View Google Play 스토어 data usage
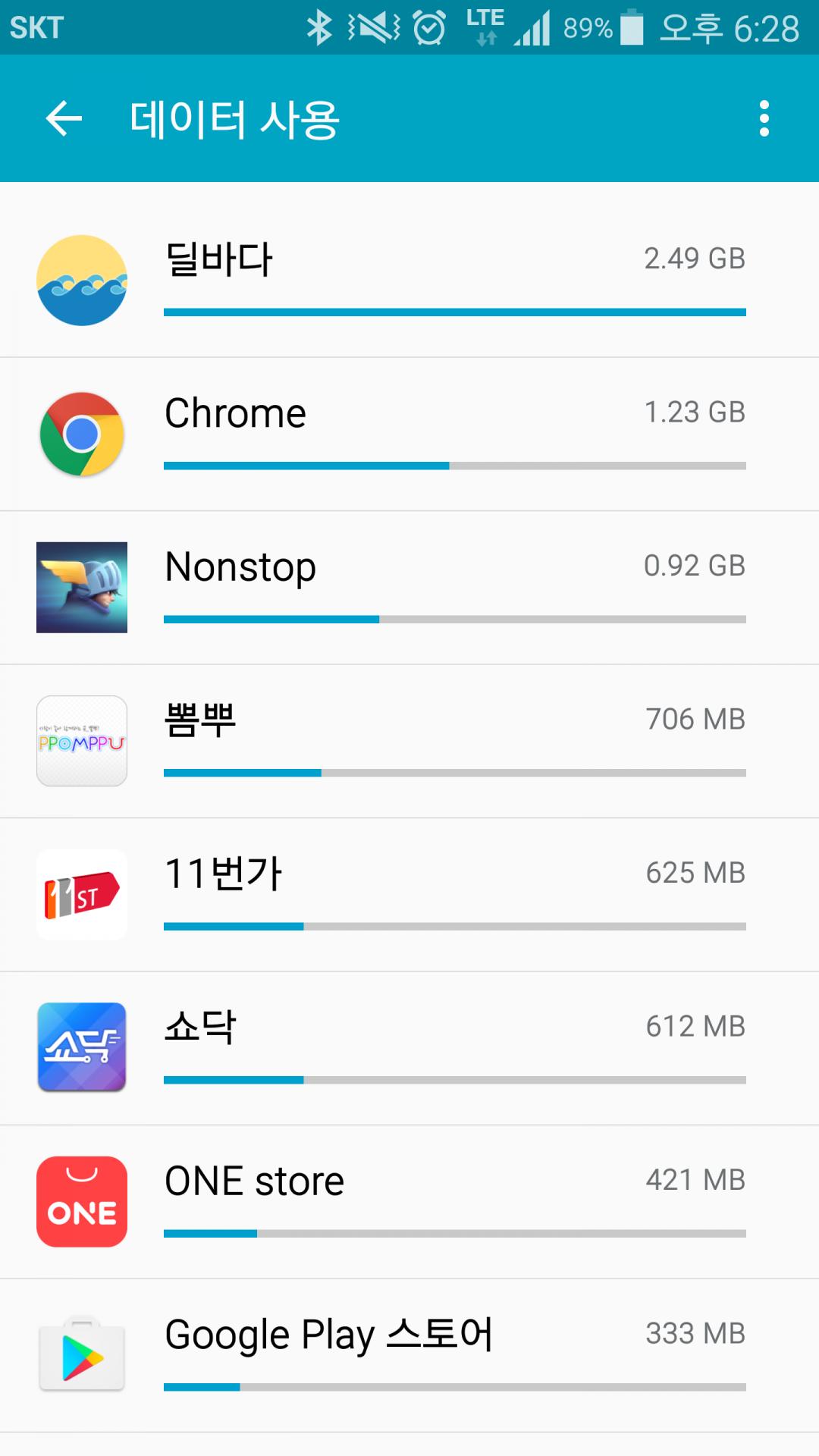 (409, 1355)
